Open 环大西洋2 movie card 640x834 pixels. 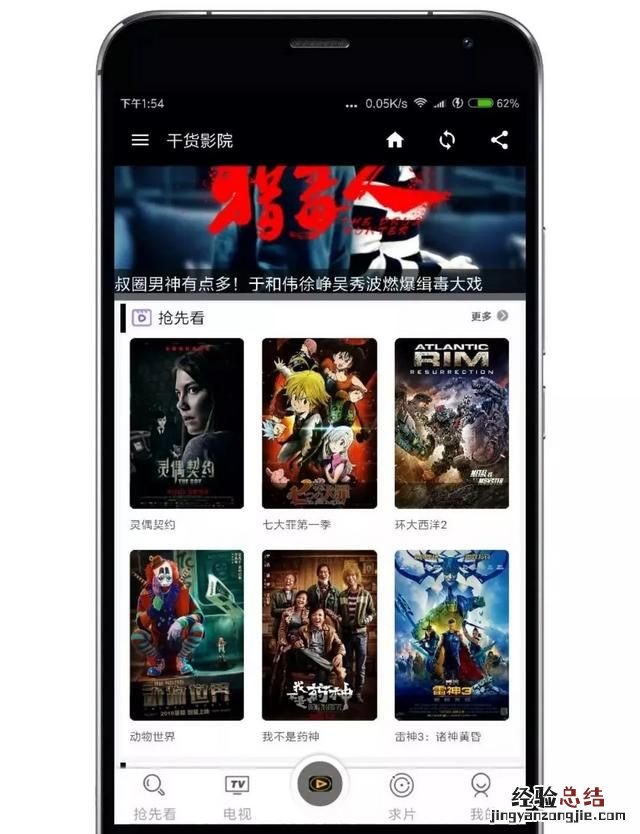(x=451, y=424)
